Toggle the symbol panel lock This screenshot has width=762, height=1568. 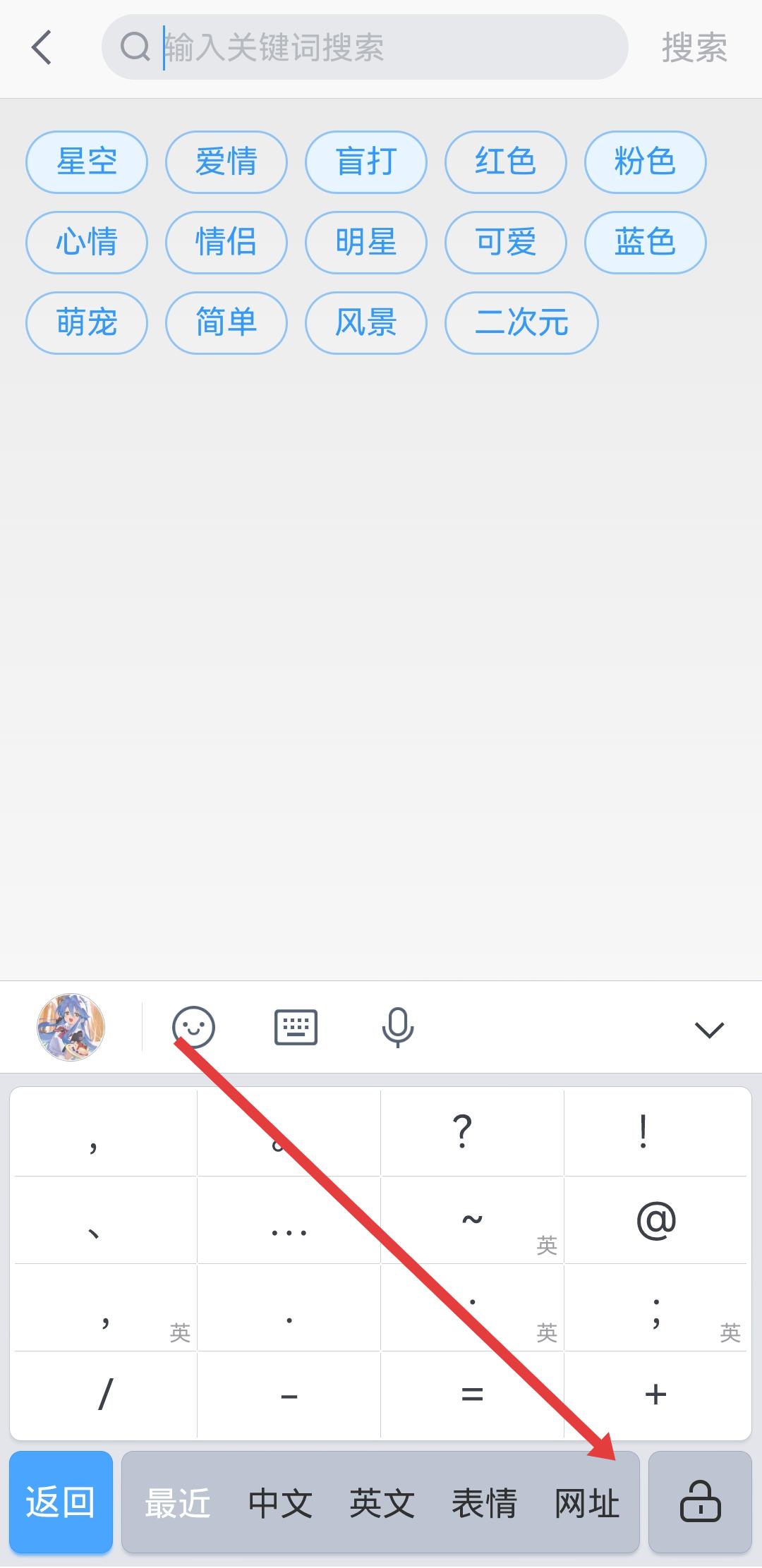tap(700, 1502)
